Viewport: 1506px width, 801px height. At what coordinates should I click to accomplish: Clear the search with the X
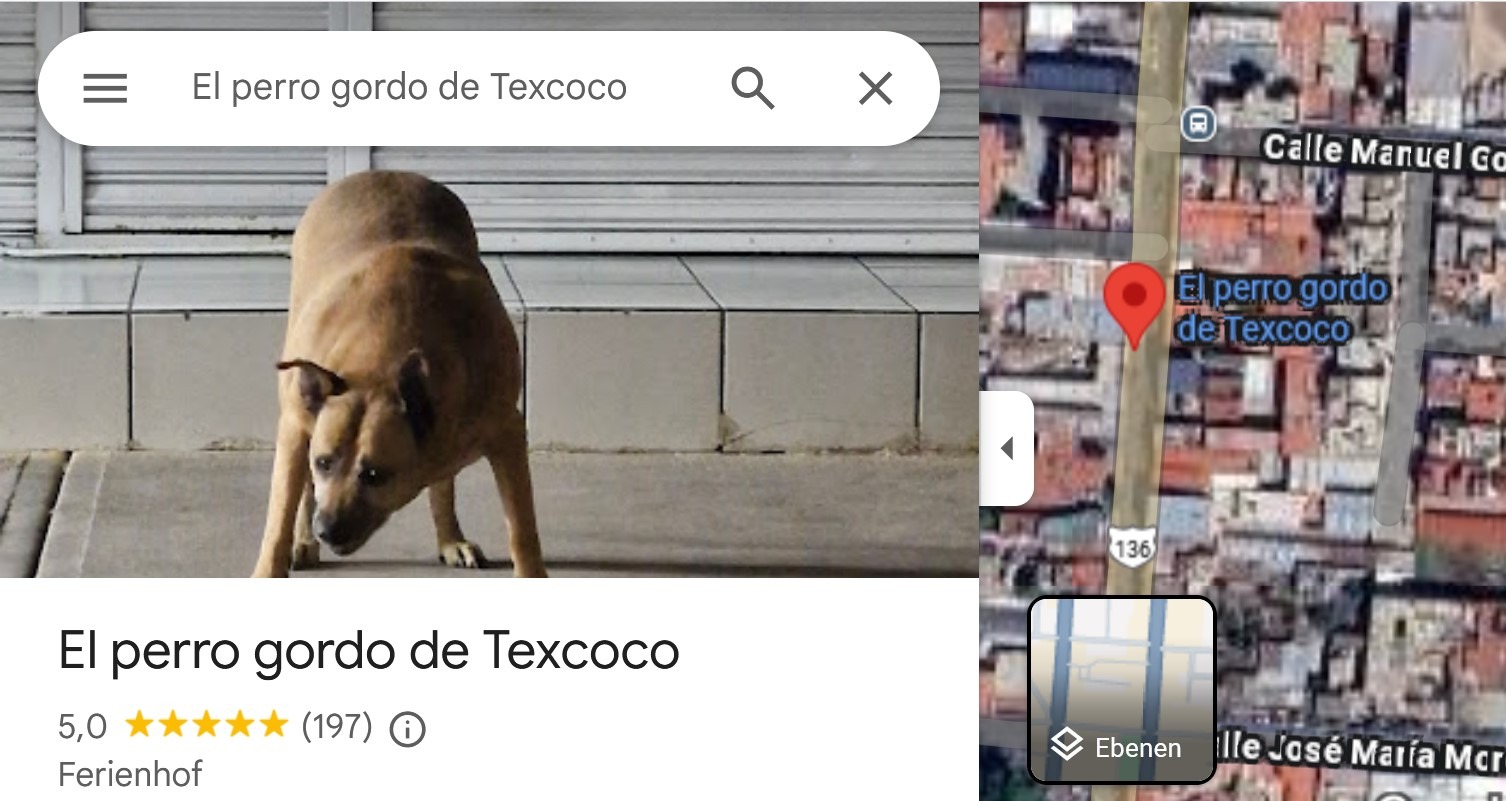point(875,89)
